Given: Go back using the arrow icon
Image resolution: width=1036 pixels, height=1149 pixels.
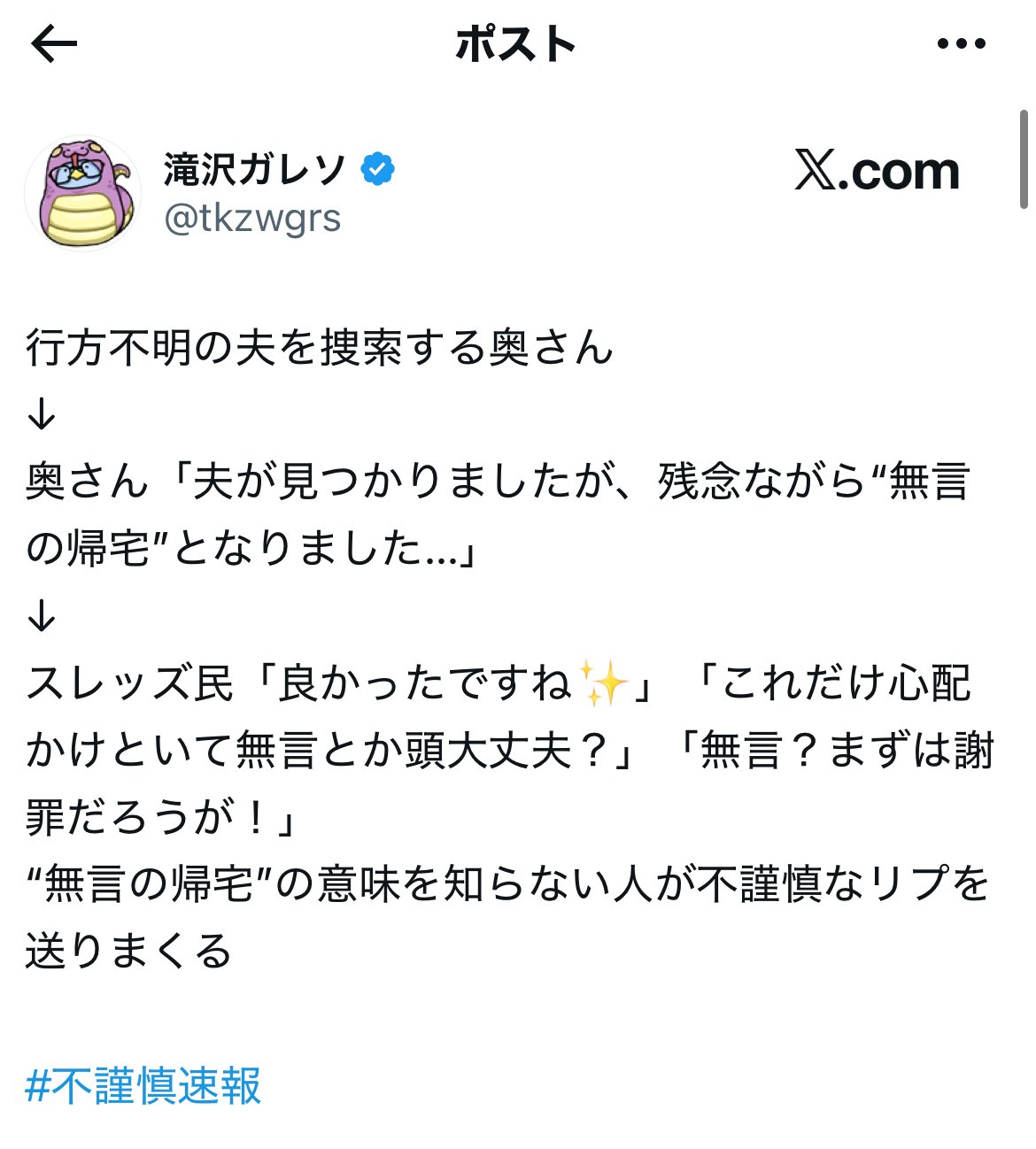Looking at the screenshot, I should (x=54, y=43).
